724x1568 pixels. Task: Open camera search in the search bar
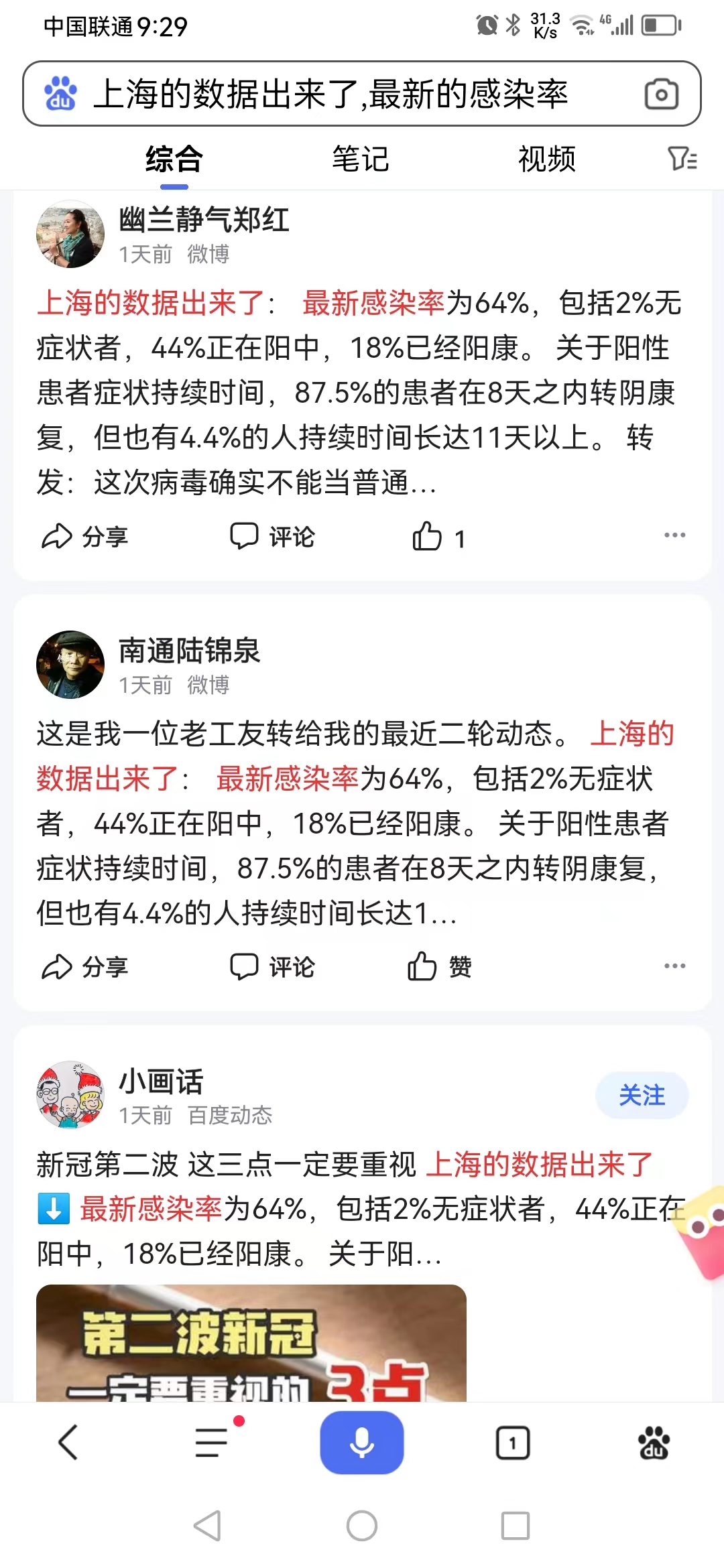pyautogui.click(x=661, y=94)
